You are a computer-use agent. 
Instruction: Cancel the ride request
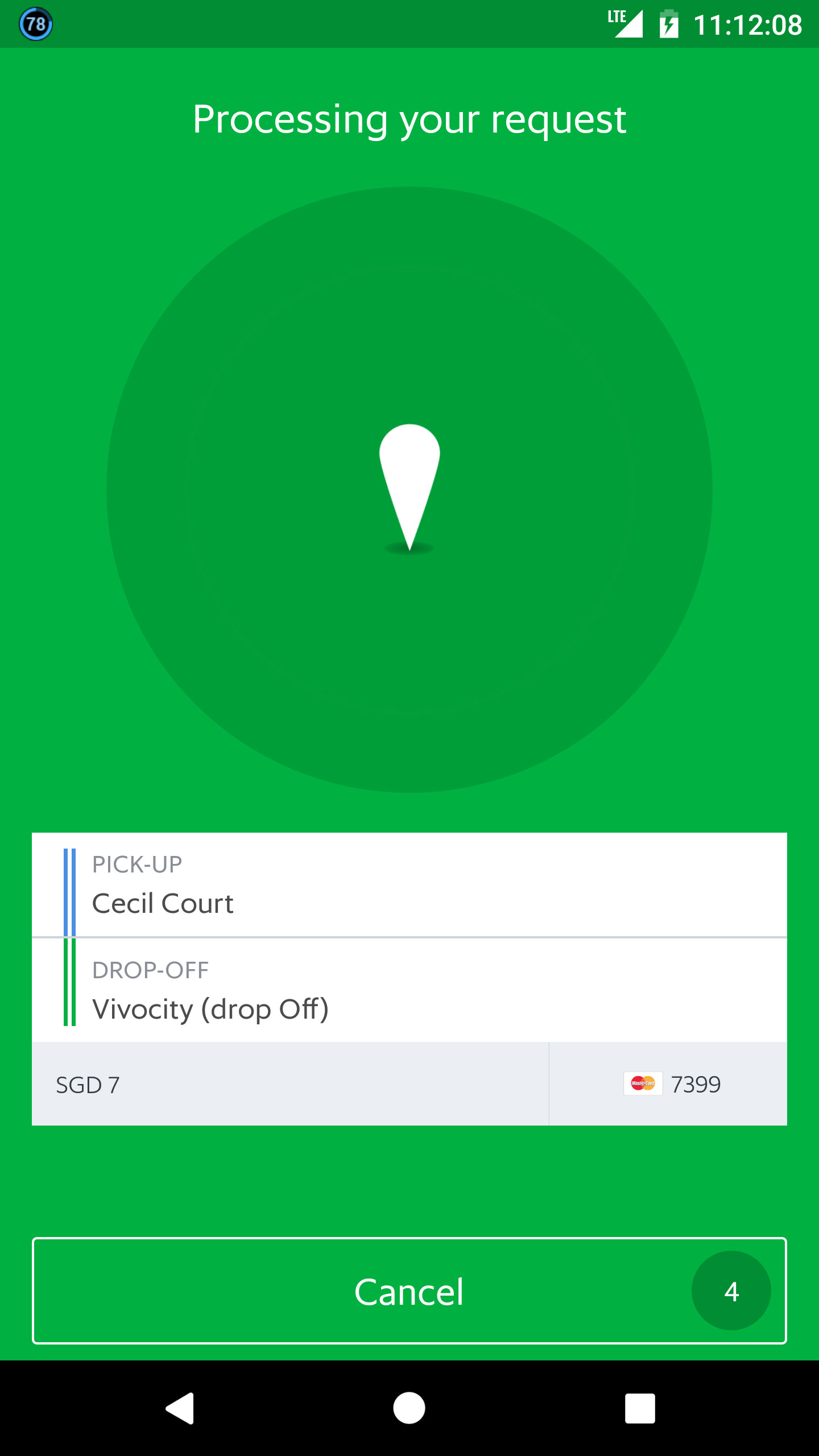[x=408, y=1291]
